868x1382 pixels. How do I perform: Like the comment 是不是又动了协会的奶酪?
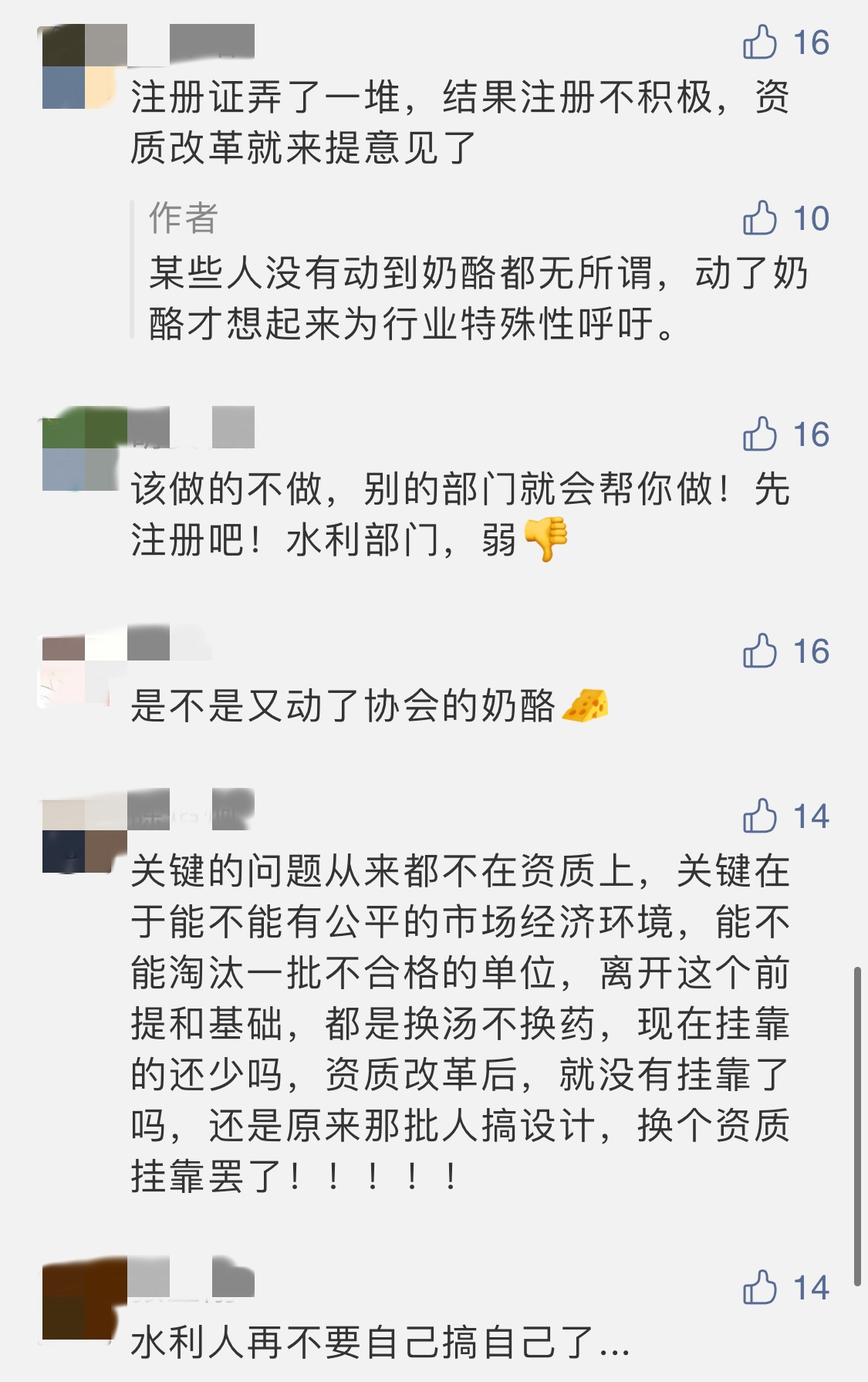[x=760, y=651]
